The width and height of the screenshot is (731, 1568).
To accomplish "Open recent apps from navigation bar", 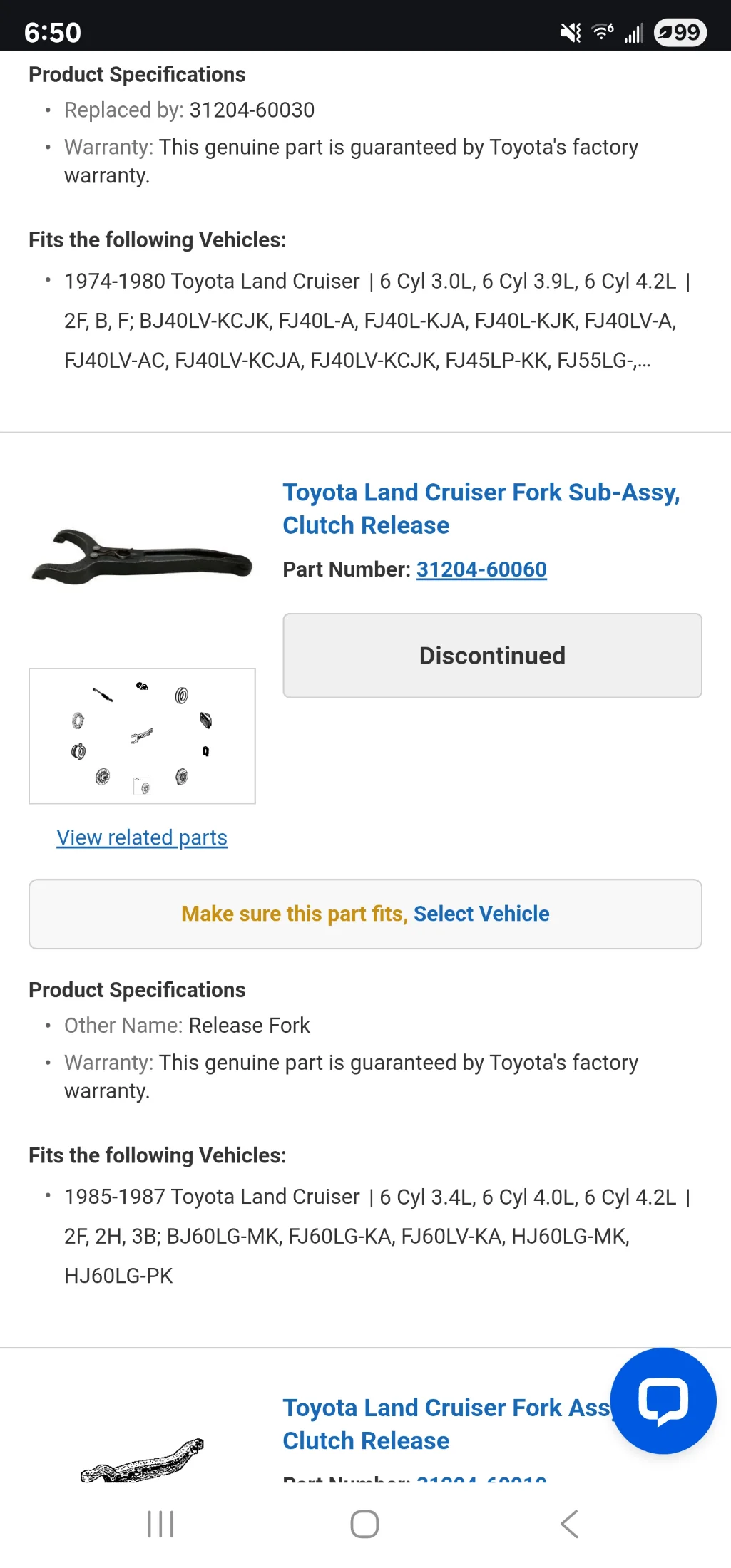I will 161,1524.
